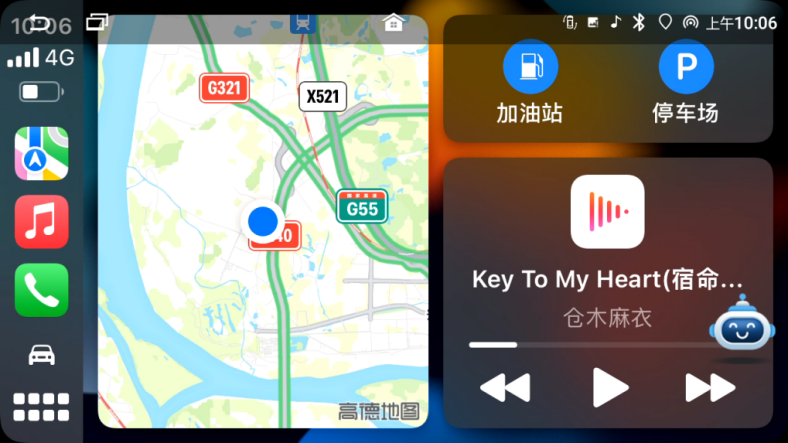
Task: Tap the song progress bar
Action: point(600,345)
